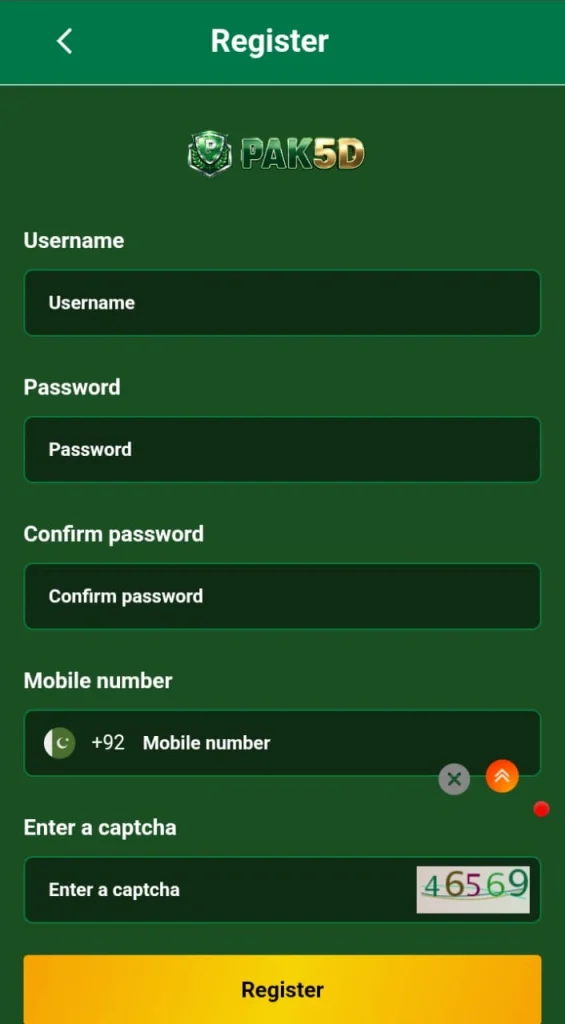
Task: Select the Confirm password field
Action: pyautogui.click(x=282, y=596)
